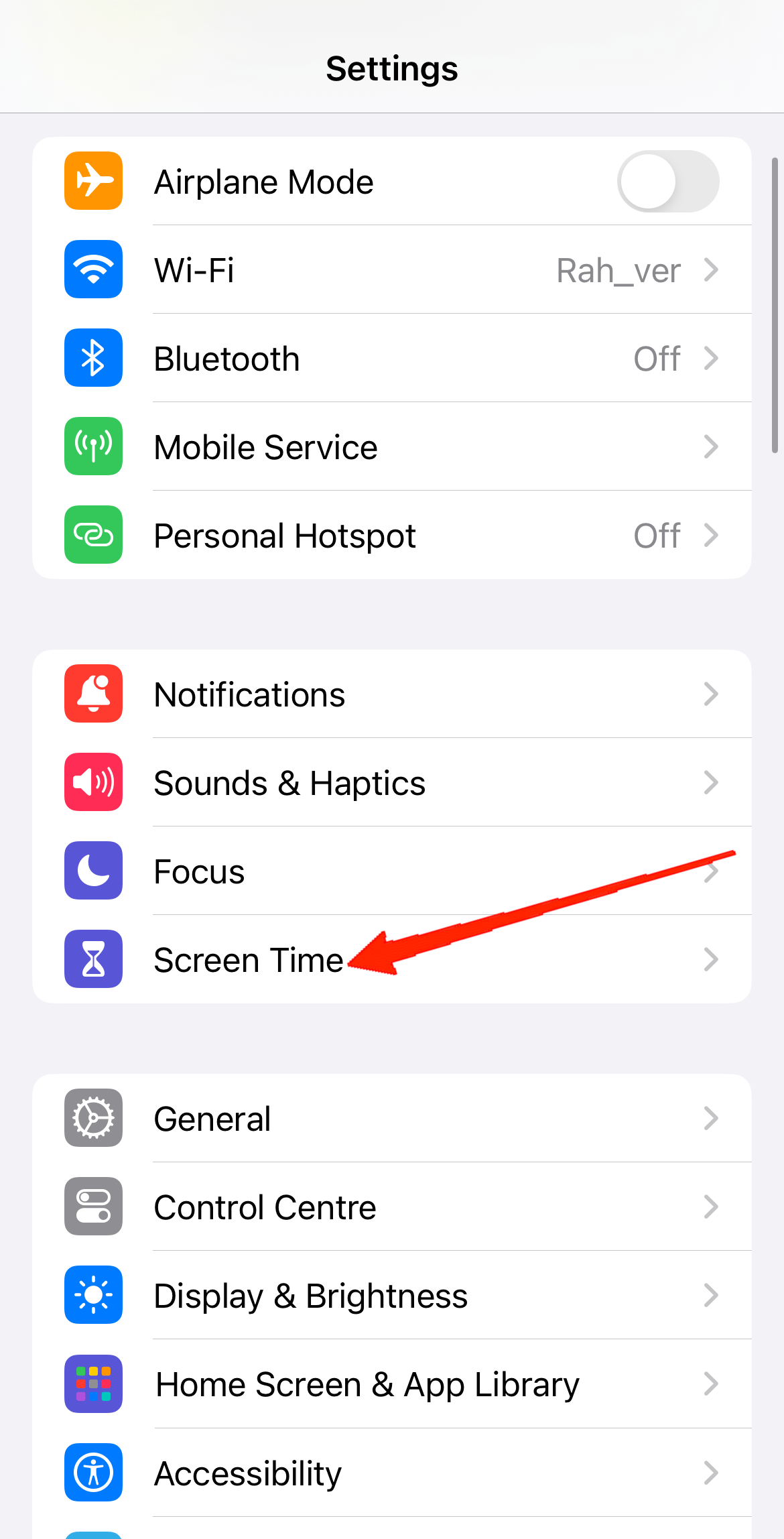Open Bluetooth settings
784x1539 pixels.
[391, 359]
